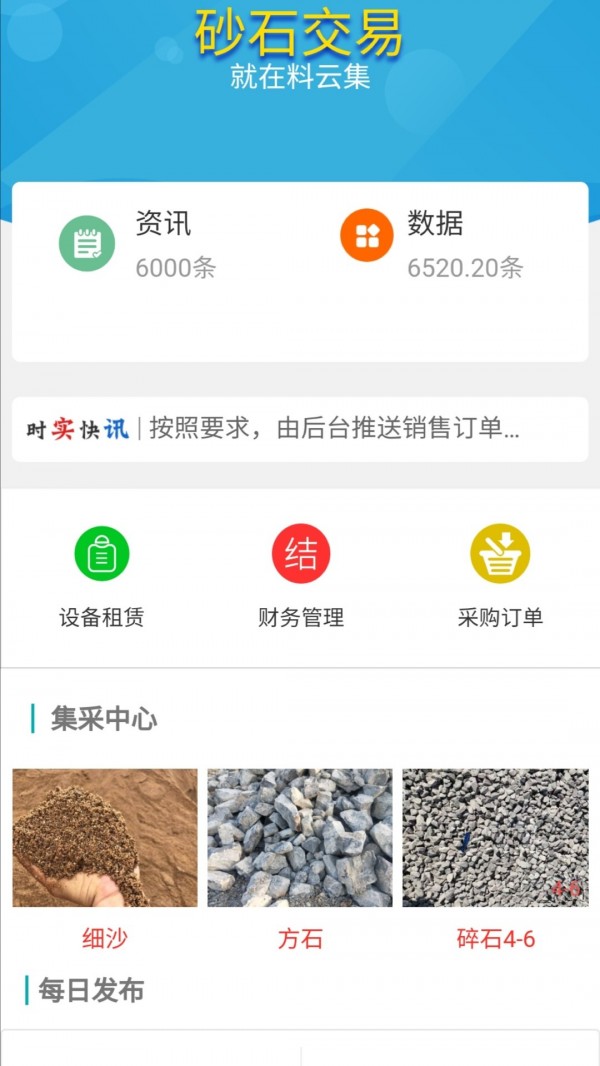
Task: Open 设备租赁 equipment rental
Action: [x=101, y=575]
